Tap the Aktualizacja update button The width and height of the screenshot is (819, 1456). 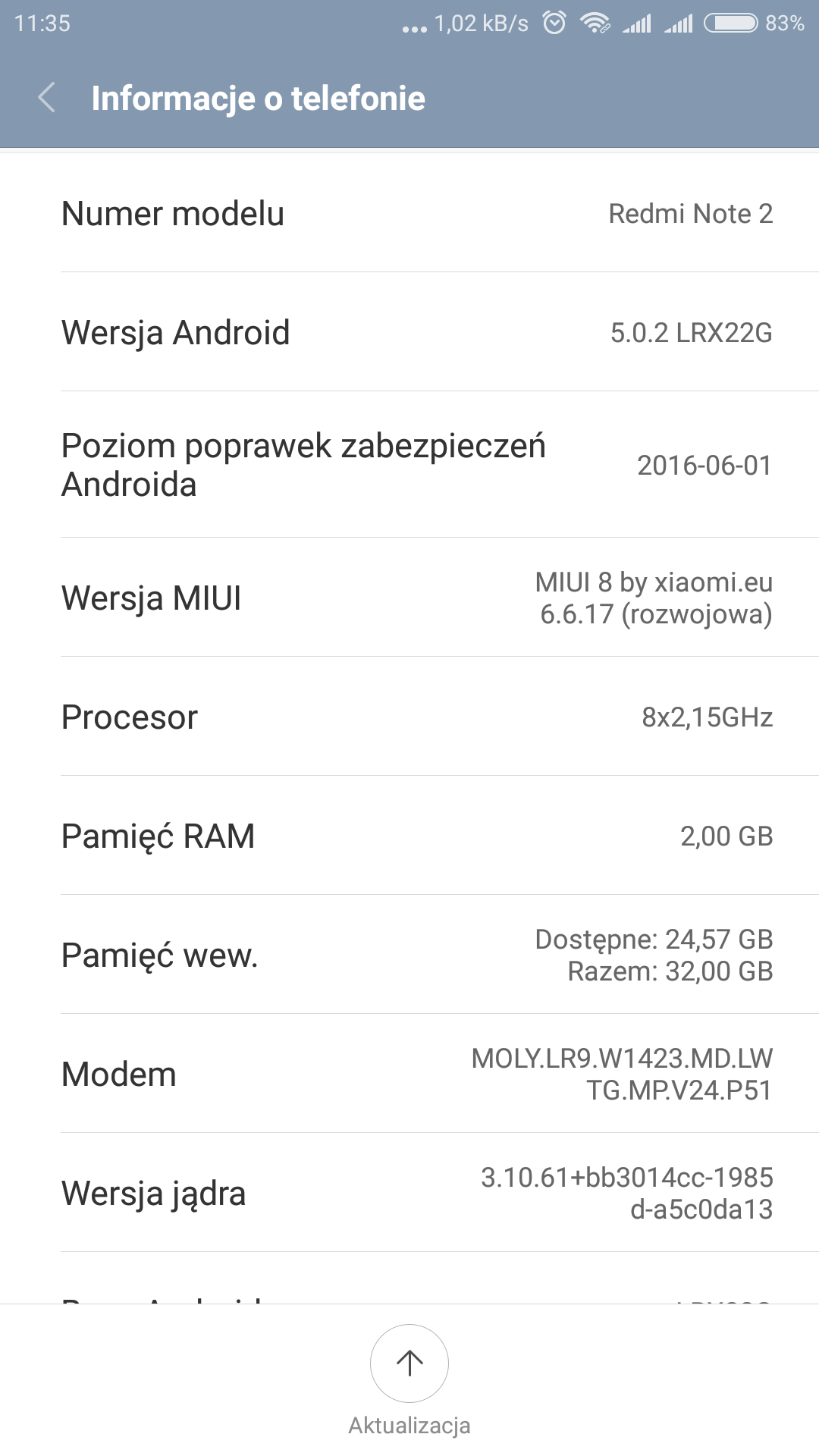[409, 1364]
